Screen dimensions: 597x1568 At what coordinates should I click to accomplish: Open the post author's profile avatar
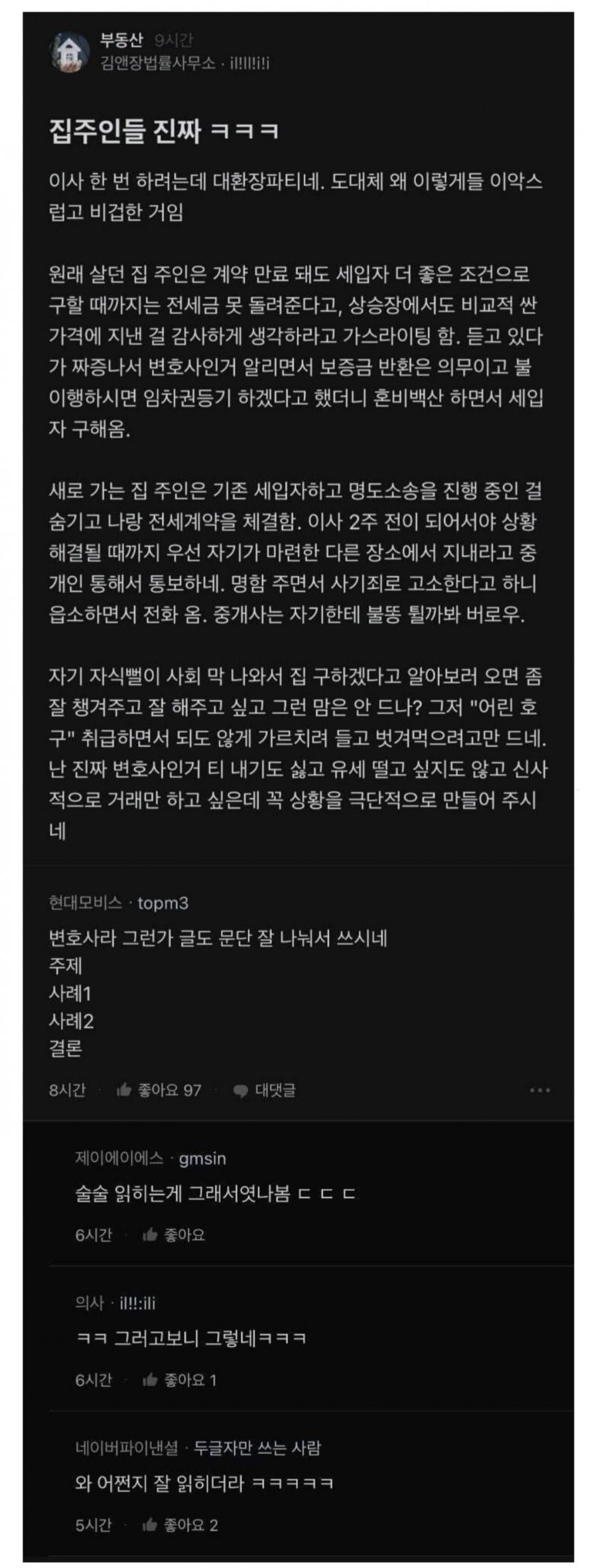70,52
